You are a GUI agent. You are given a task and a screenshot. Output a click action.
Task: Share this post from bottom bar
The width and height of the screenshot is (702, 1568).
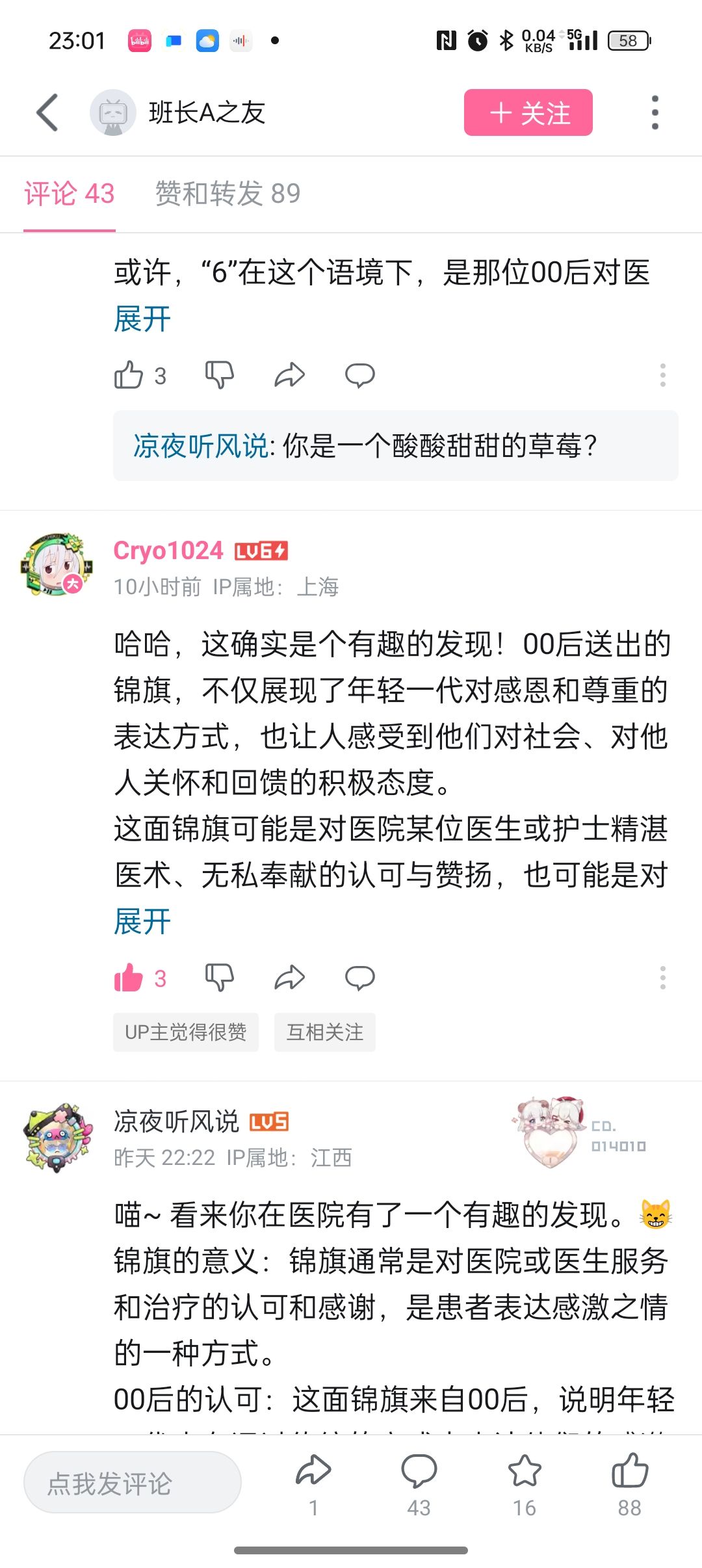coord(313,1472)
